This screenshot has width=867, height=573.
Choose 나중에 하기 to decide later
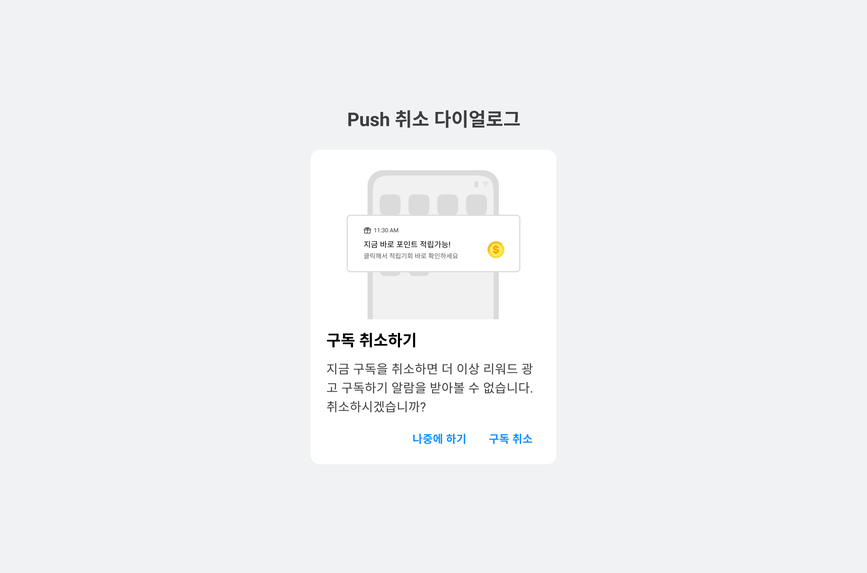click(x=439, y=439)
